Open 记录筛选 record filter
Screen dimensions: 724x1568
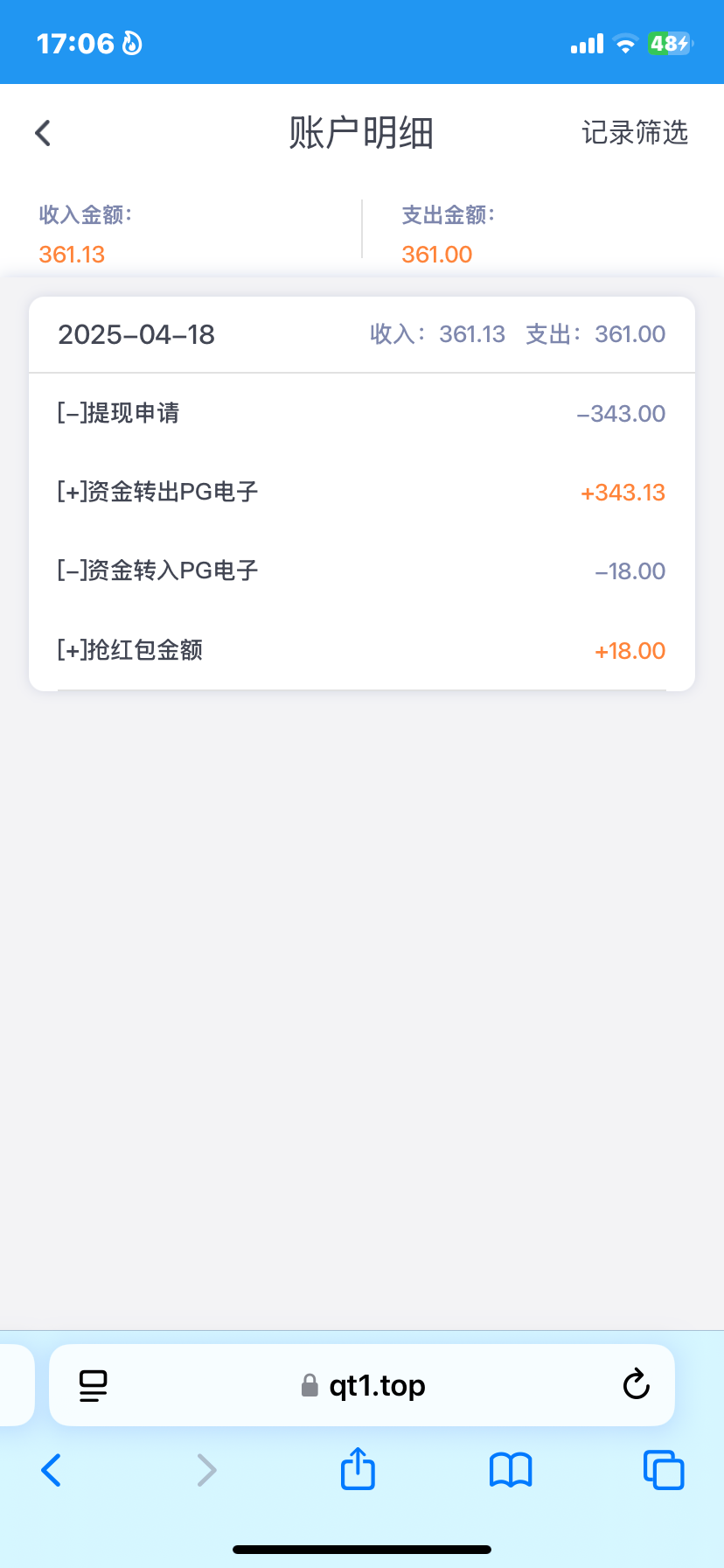(635, 133)
